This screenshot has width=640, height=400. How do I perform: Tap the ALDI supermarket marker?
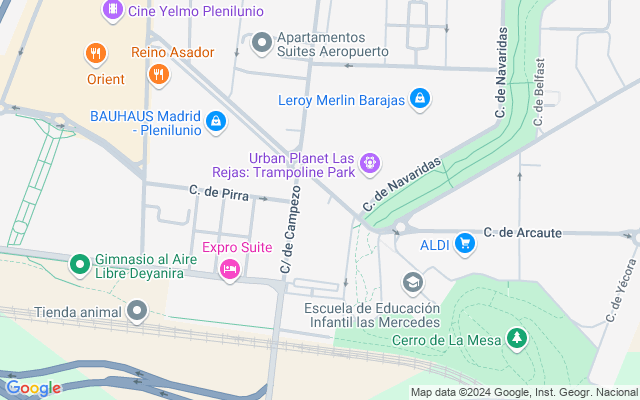pyautogui.click(x=464, y=243)
